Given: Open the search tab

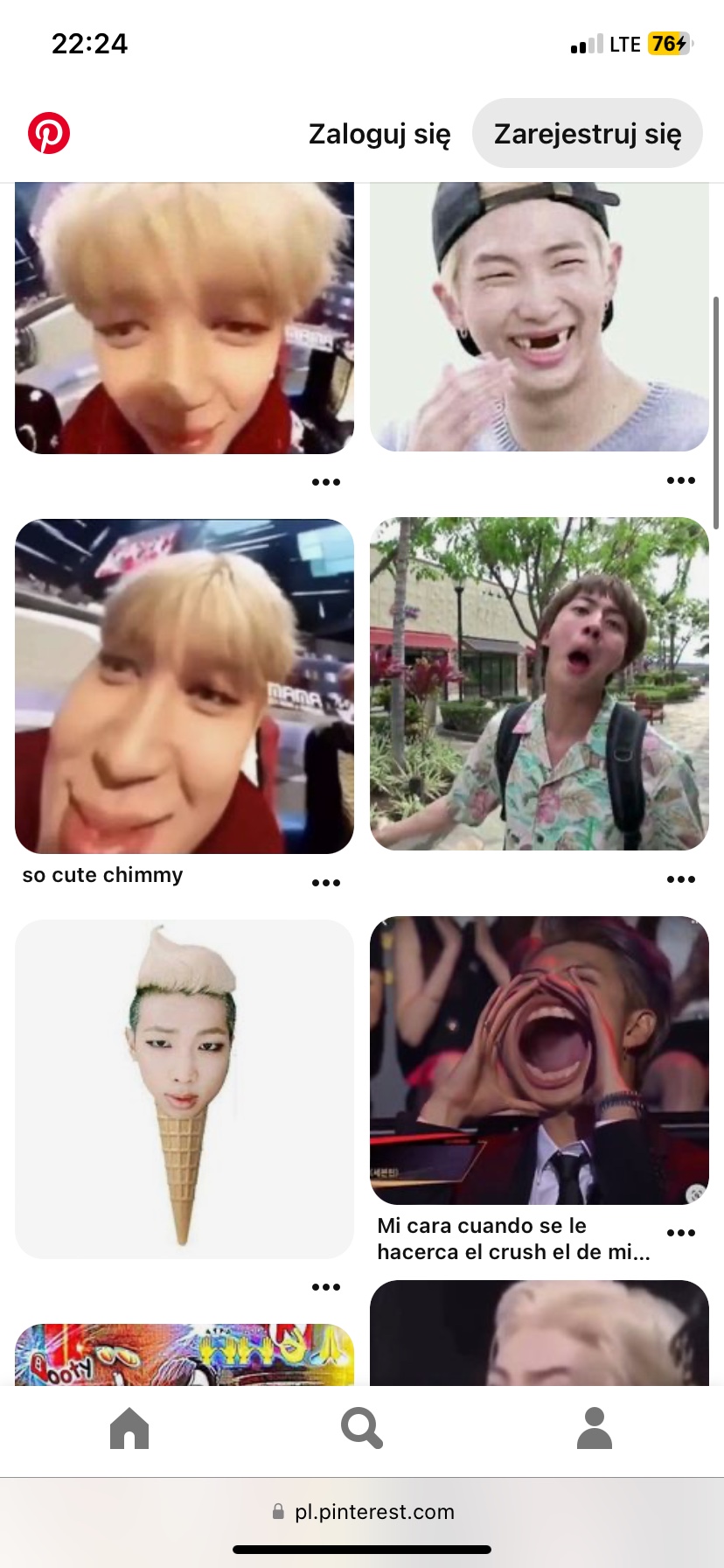Looking at the screenshot, I should click(x=362, y=1429).
